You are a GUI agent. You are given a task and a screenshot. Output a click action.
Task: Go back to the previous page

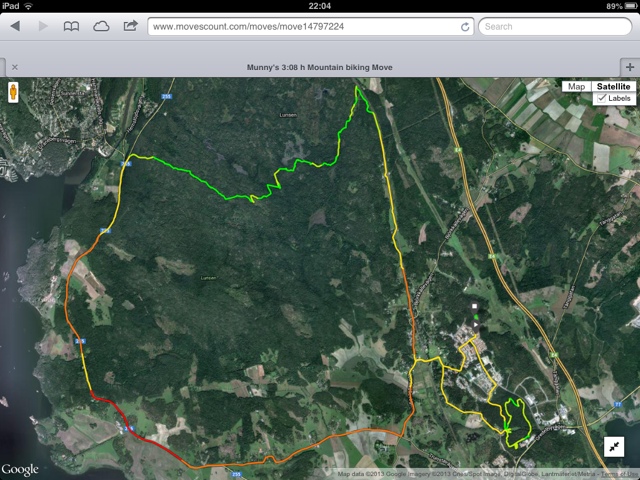[15, 26]
